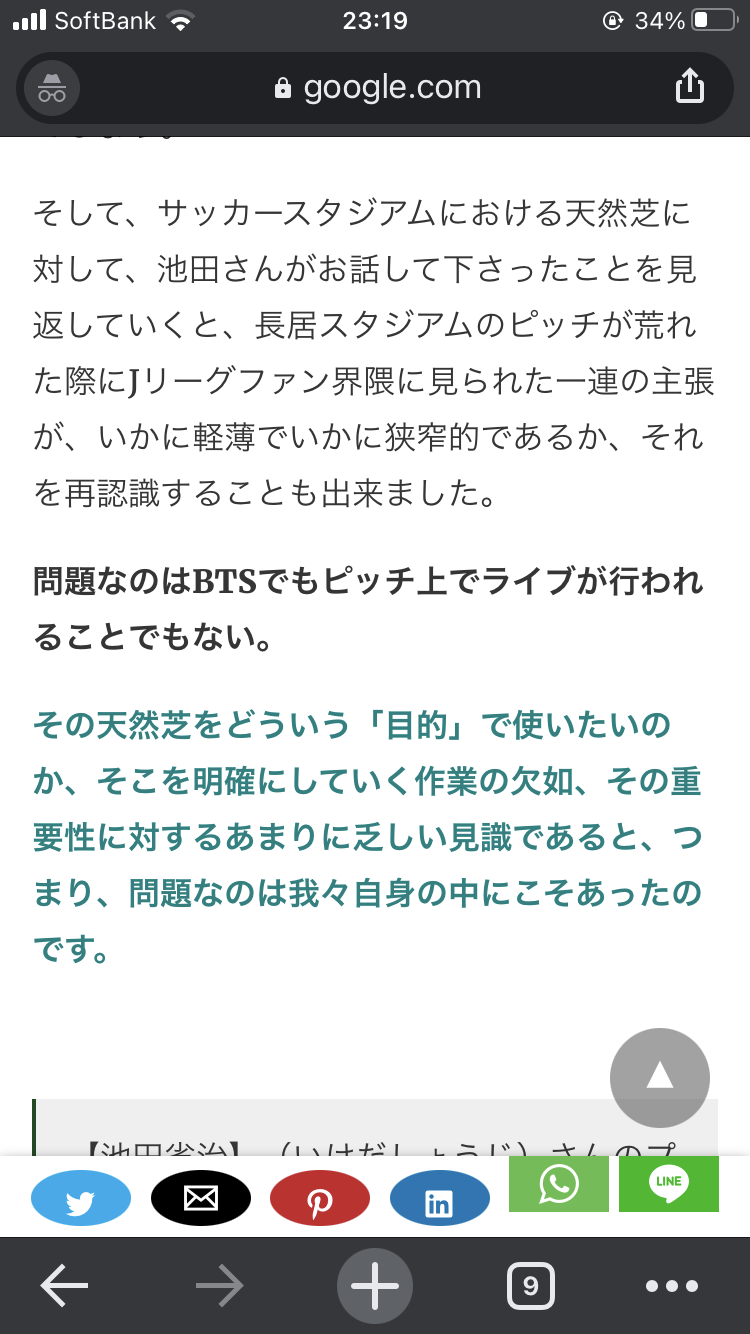Pin this article on Pinterest
The height and width of the screenshot is (1334, 750).
pos(320,1197)
